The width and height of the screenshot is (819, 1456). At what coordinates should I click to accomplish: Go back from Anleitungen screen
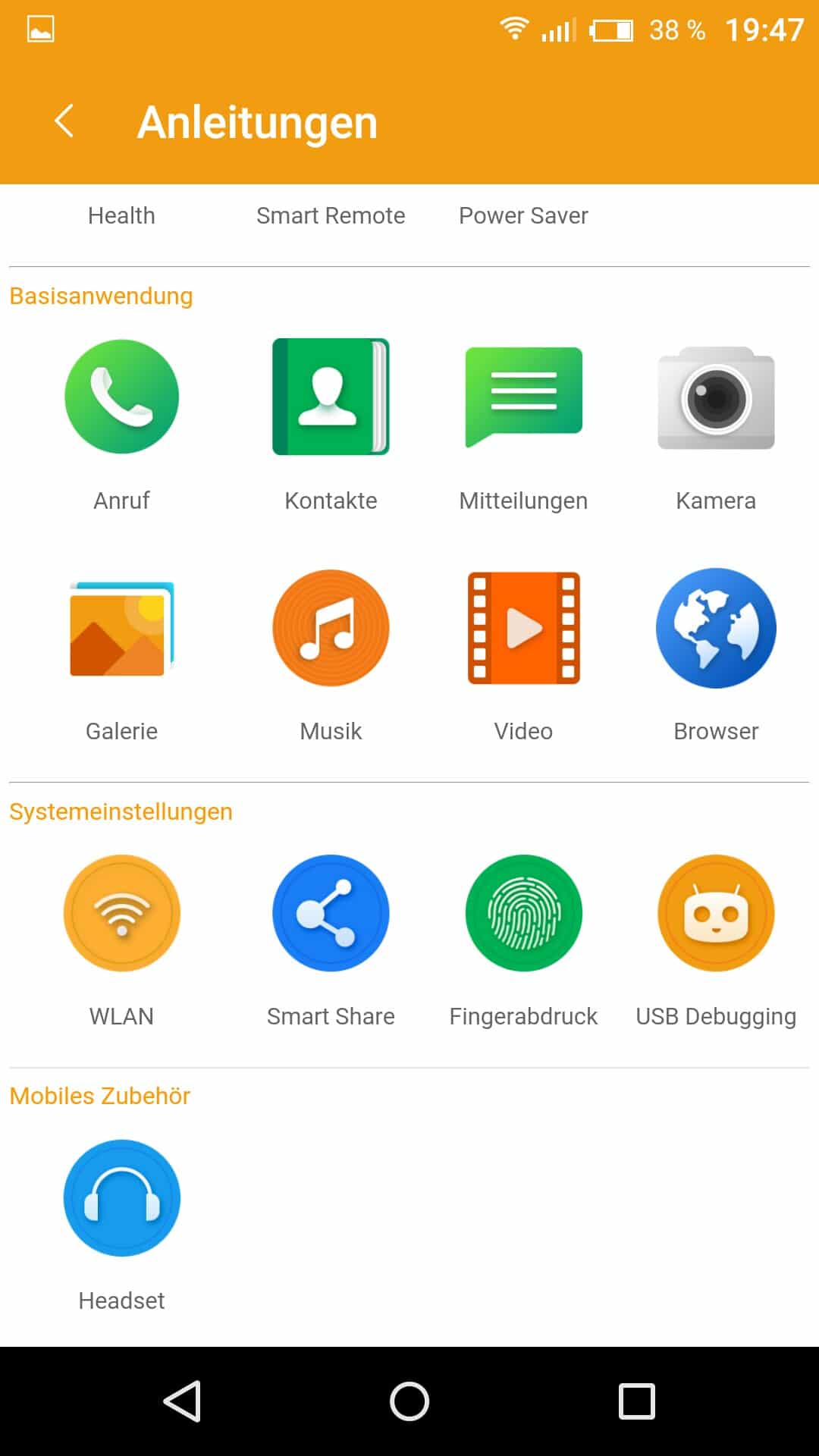[x=64, y=121]
